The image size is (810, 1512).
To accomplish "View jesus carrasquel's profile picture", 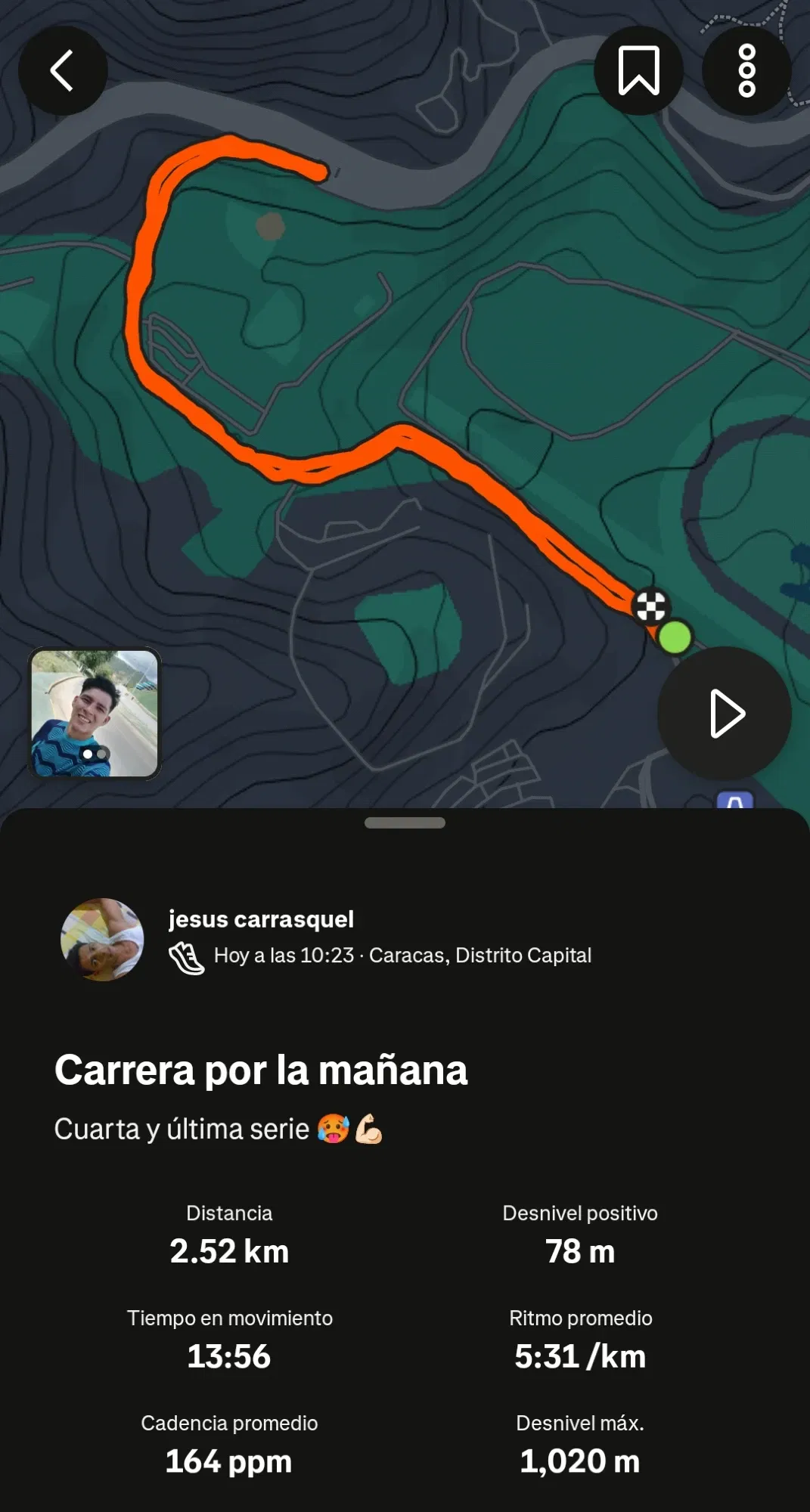I will tap(102, 940).
